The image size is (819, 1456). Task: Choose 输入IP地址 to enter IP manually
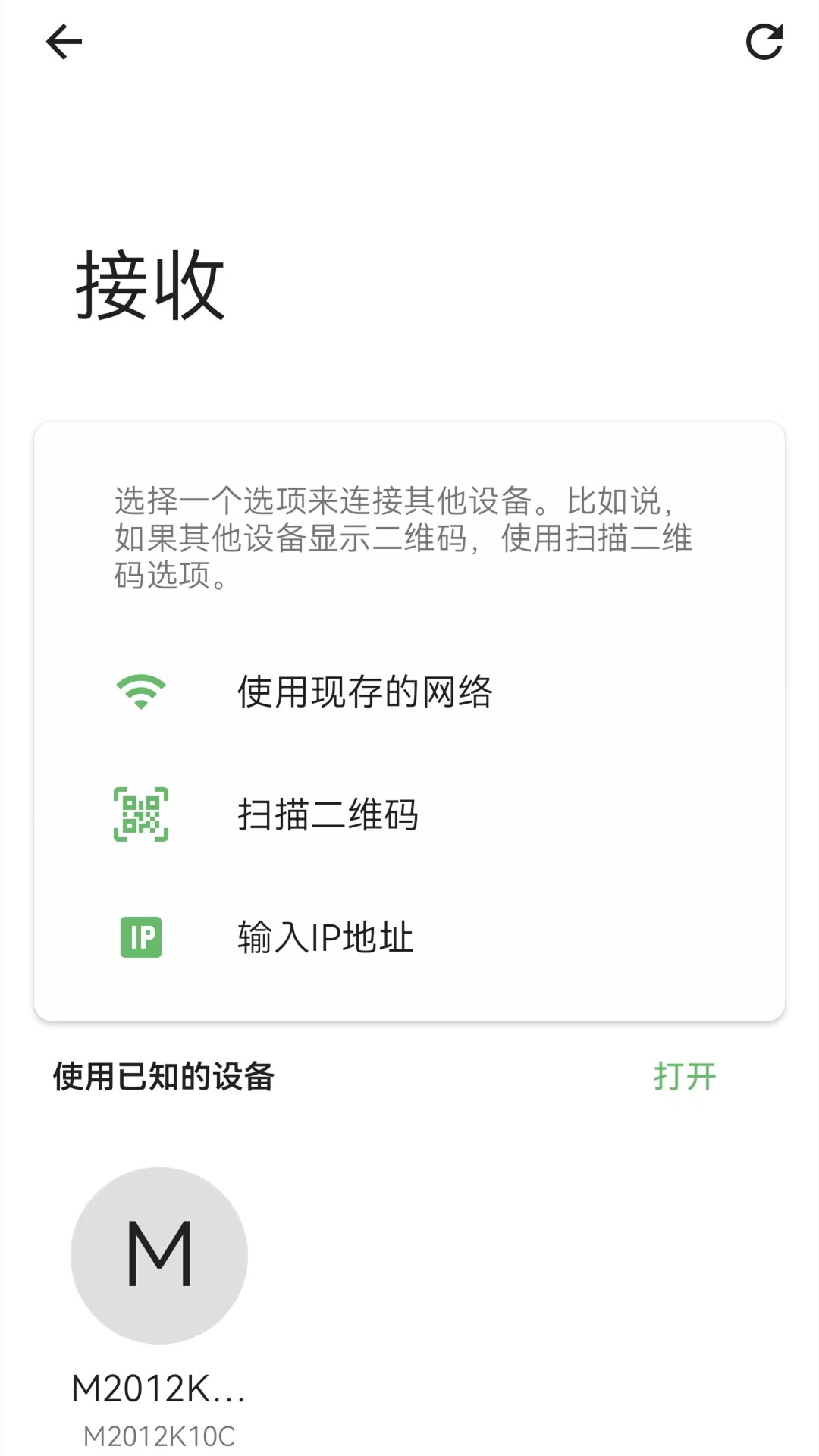point(325,939)
